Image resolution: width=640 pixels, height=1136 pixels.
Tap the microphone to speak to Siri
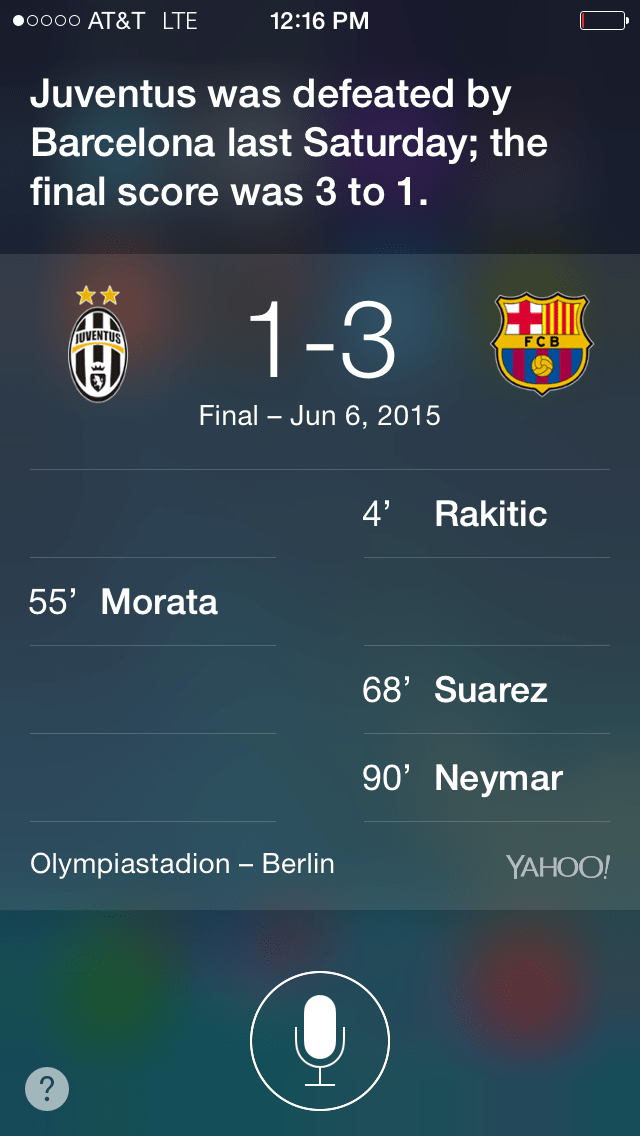pos(320,1039)
